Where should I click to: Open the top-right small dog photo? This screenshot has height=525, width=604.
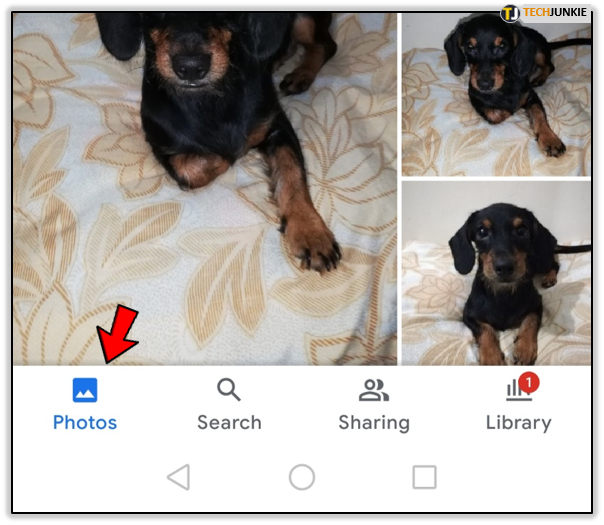click(496, 95)
